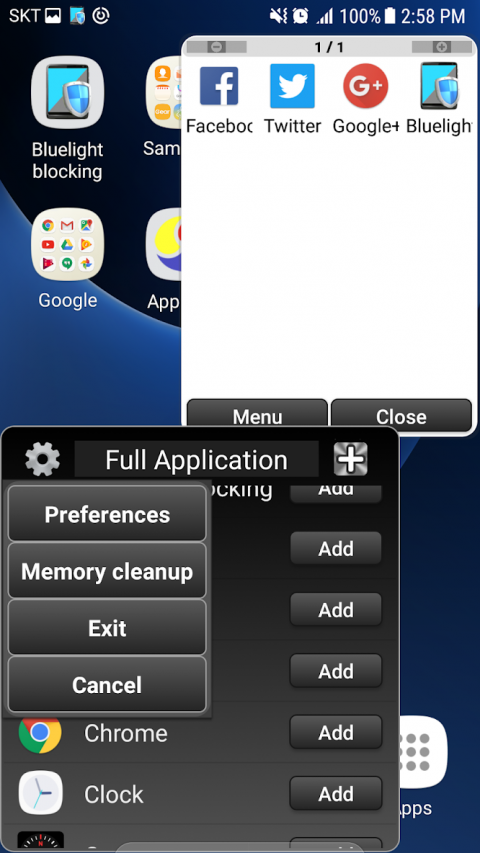The width and height of the screenshot is (480, 853).
Task: Open Preferences from the popup menu
Action: click(107, 514)
